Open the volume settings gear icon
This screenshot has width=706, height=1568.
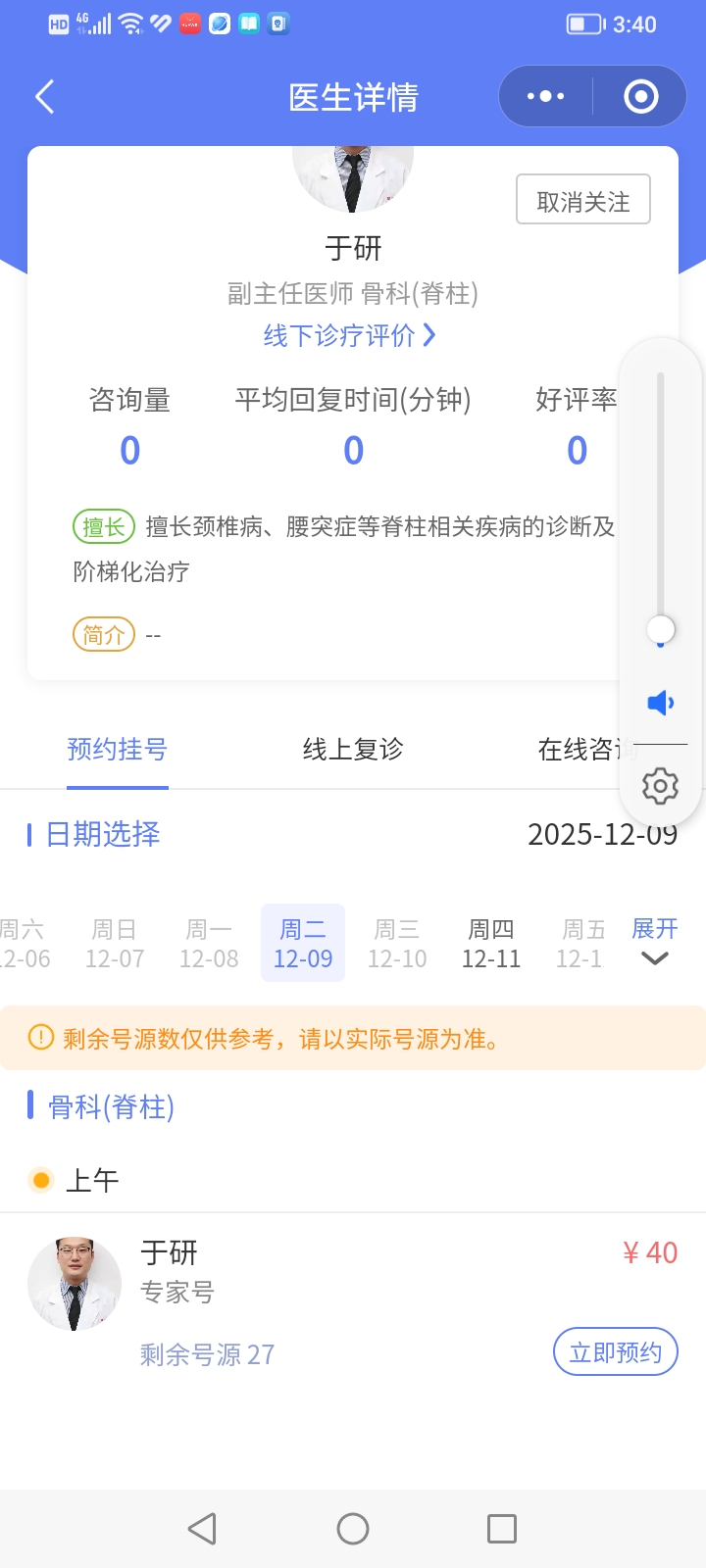coord(660,786)
